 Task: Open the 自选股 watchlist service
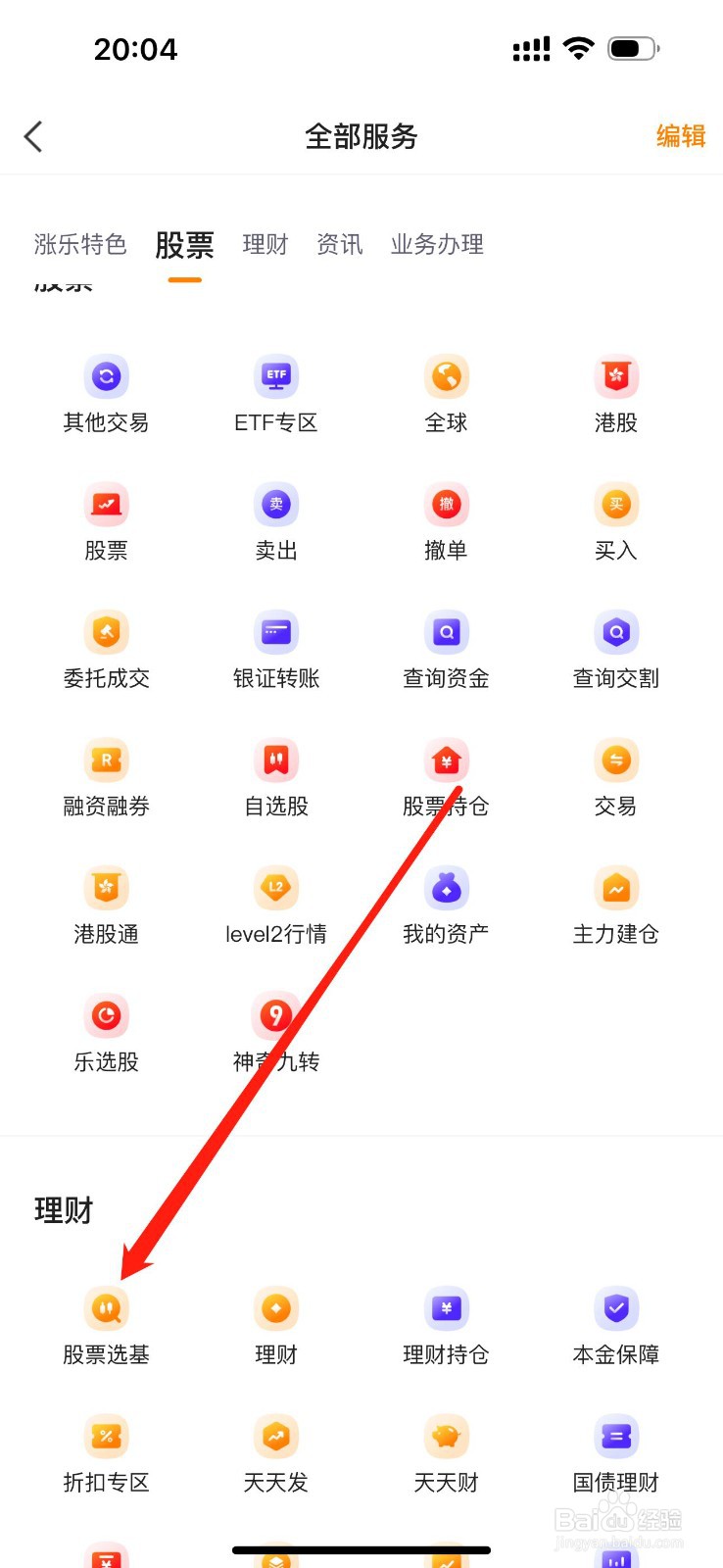click(x=275, y=774)
